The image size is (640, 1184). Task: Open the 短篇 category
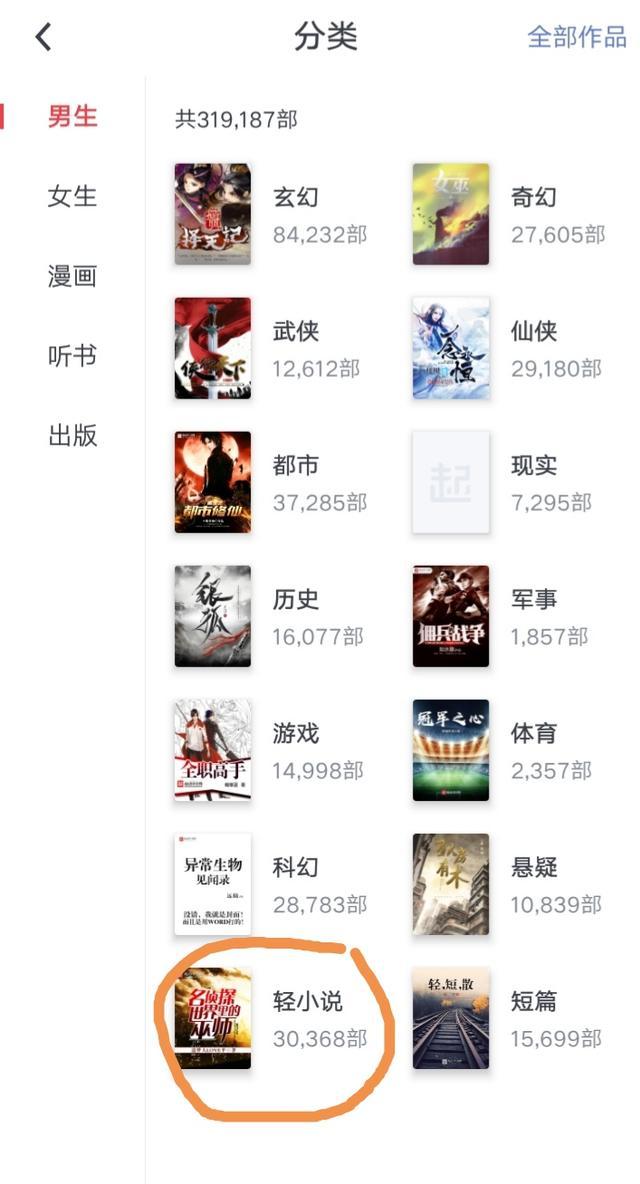pos(510,1018)
